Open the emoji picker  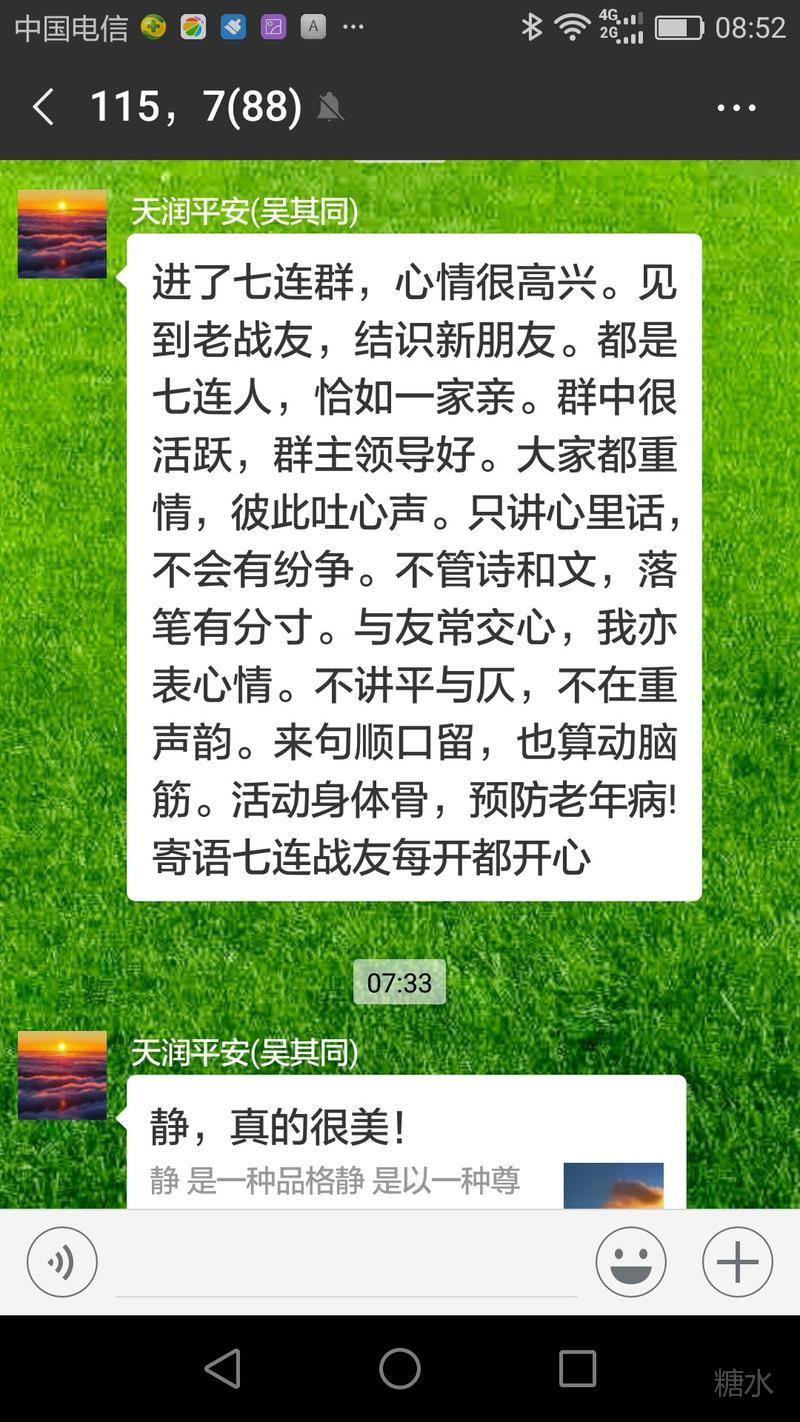[631, 1262]
